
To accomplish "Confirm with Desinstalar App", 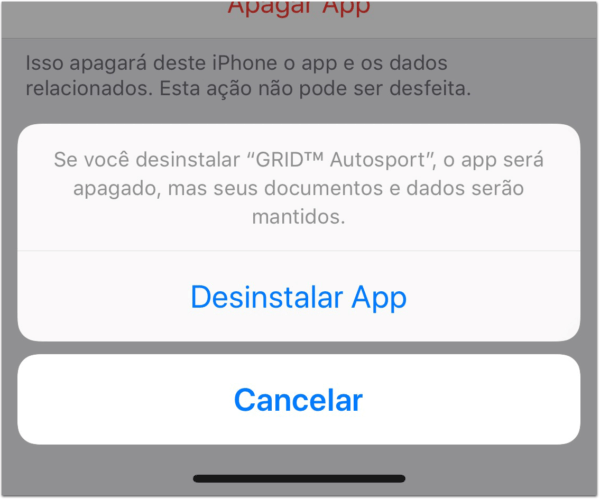I will pos(298,297).
